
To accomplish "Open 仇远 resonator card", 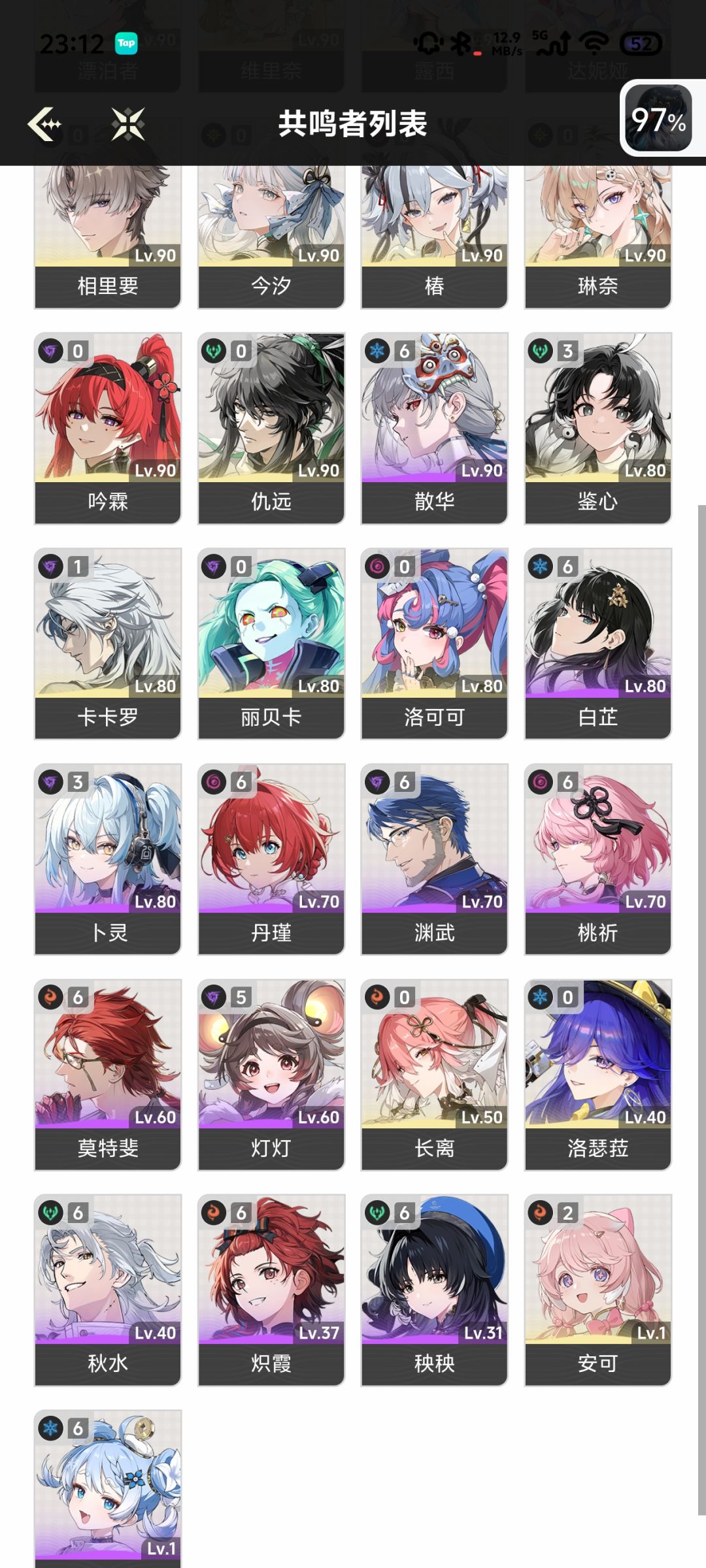I will click(x=271, y=428).
